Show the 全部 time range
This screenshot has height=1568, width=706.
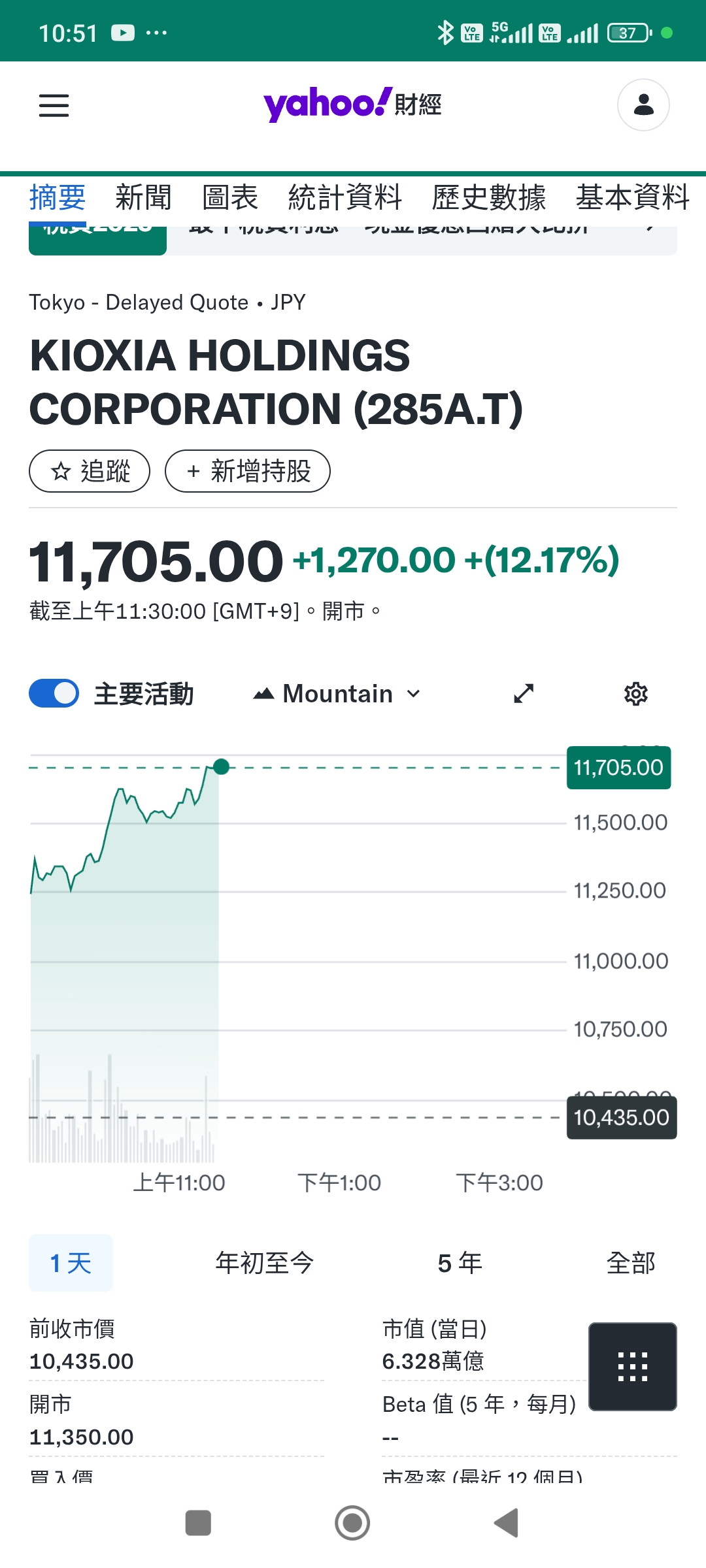(631, 1263)
